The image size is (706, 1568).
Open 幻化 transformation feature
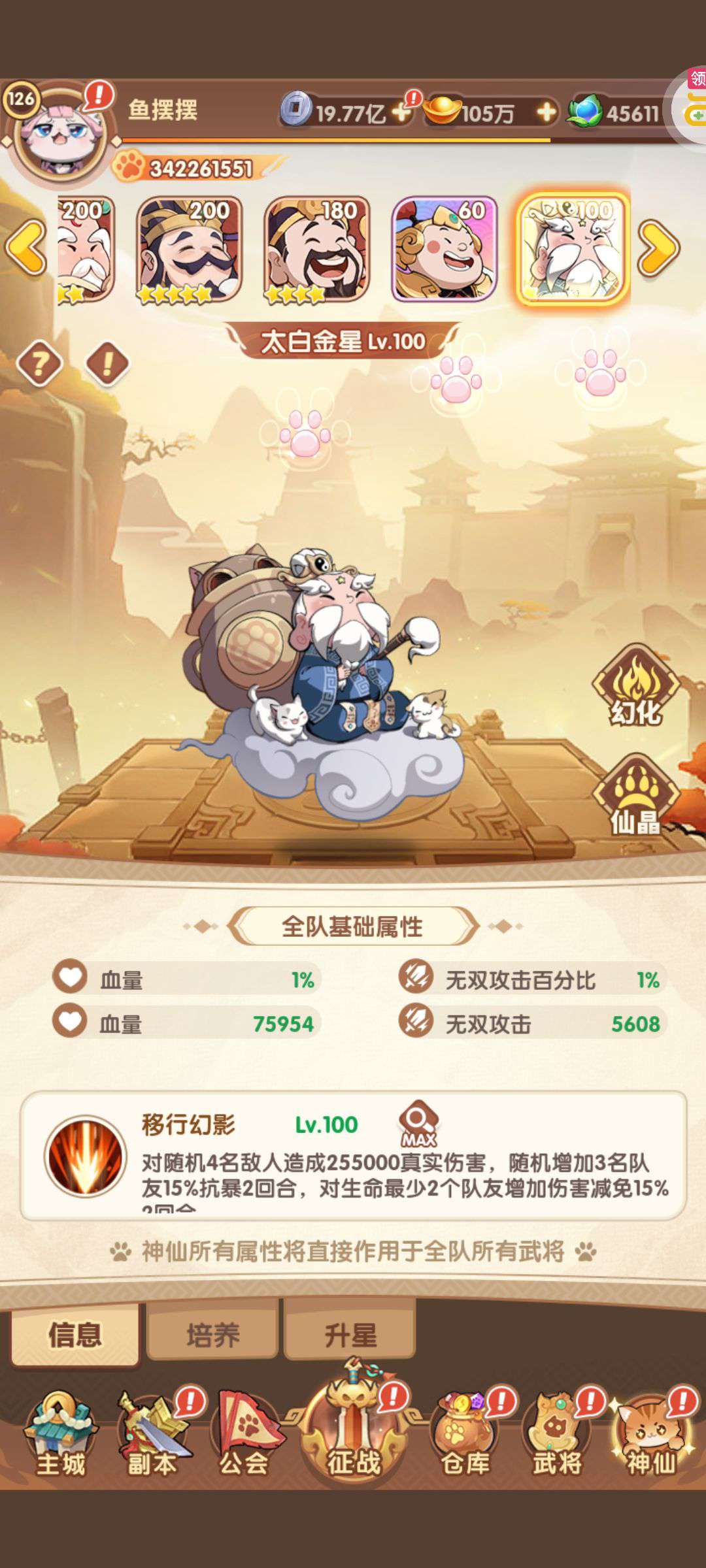point(636,686)
